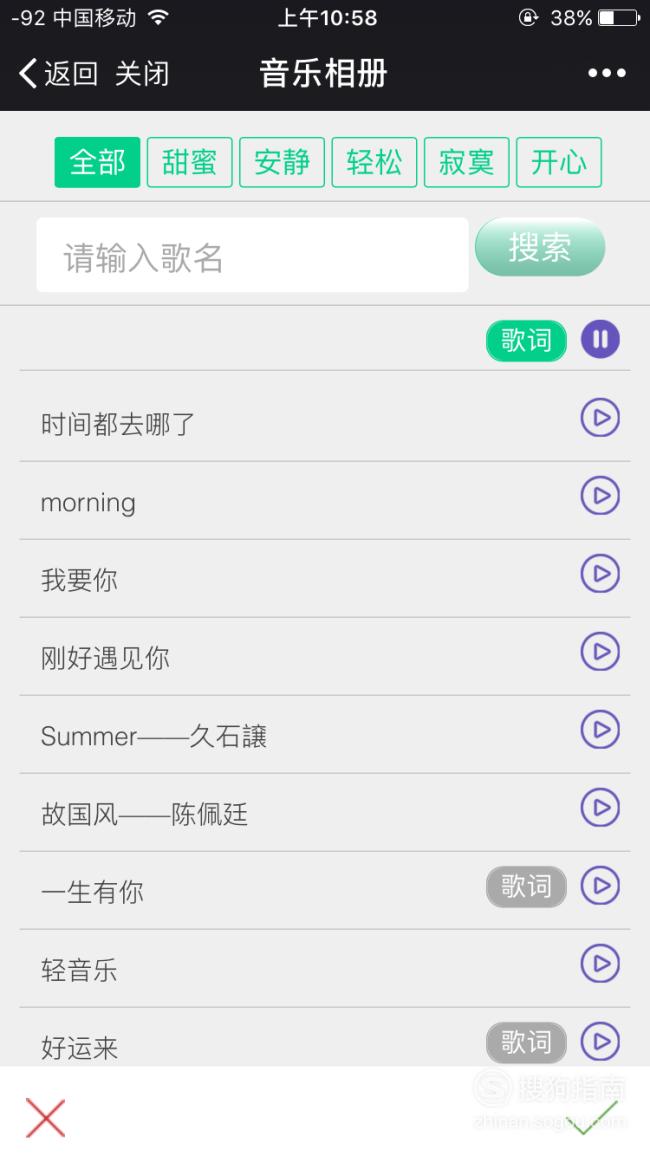Viewport: 650px width, 1156px height.
Task: View 歌词 for 一生有你
Action: (x=526, y=886)
